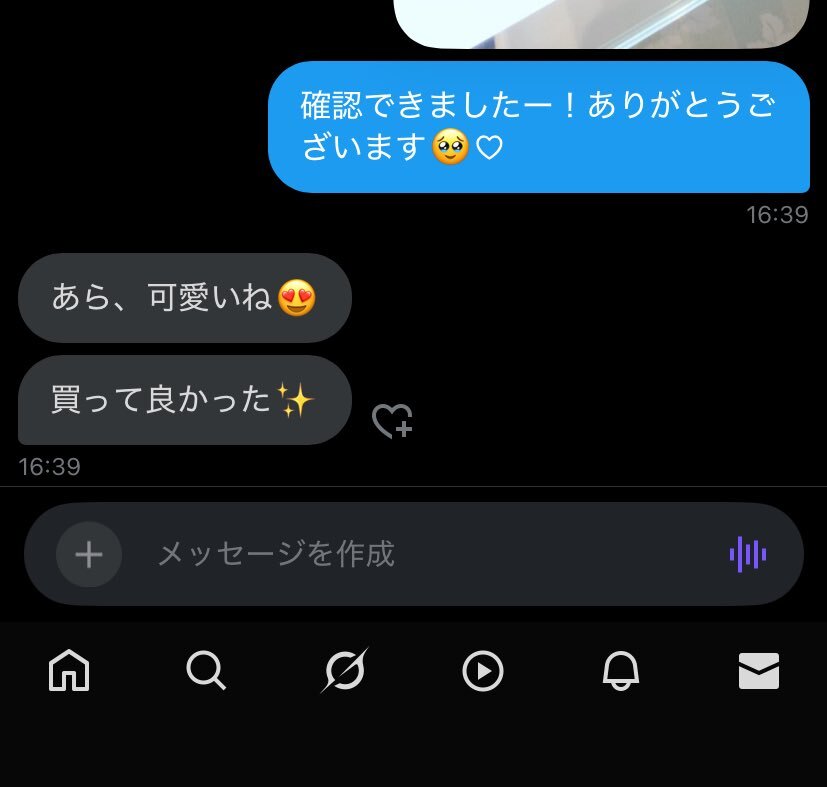Open the notifications bell tab
Screen dimensions: 827x787
(621, 671)
